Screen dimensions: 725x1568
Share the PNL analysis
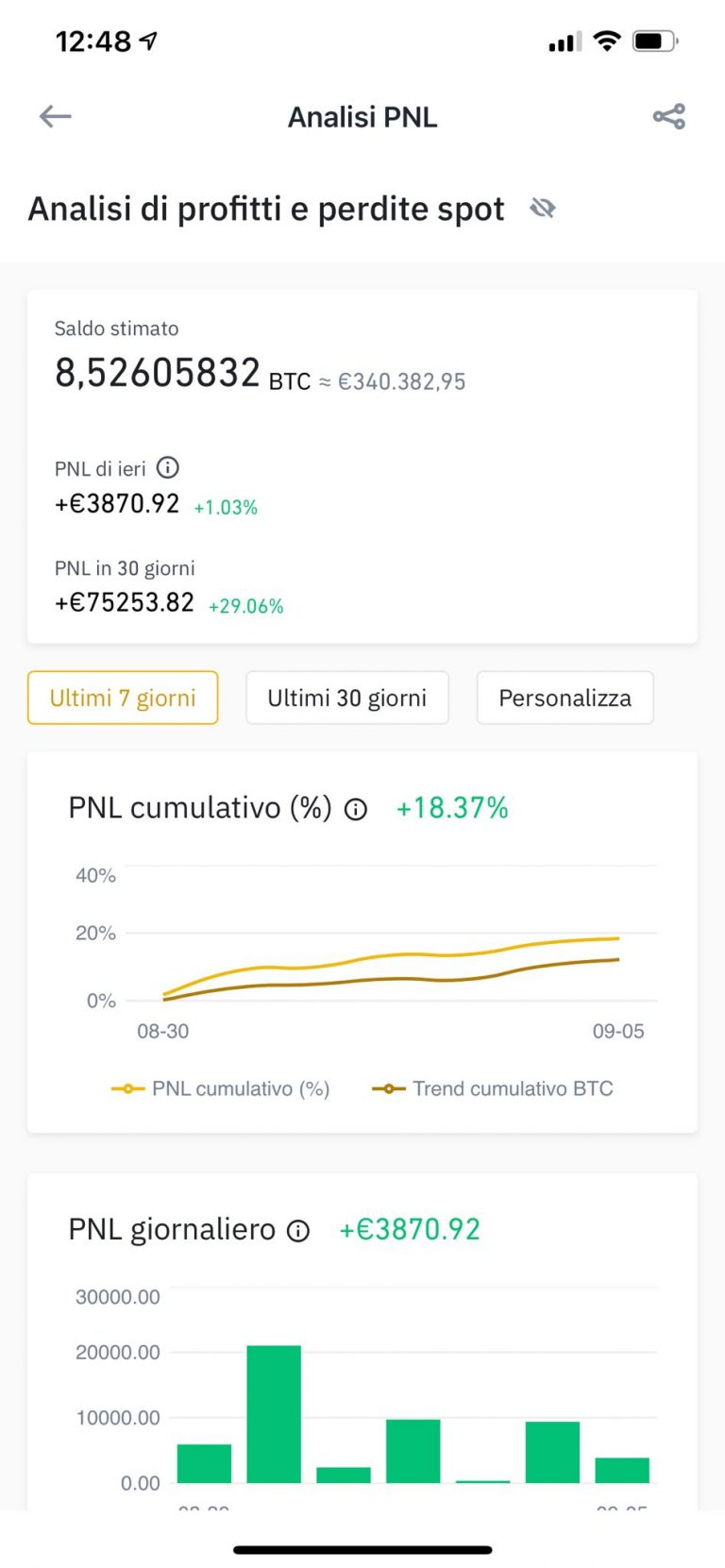click(668, 116)
